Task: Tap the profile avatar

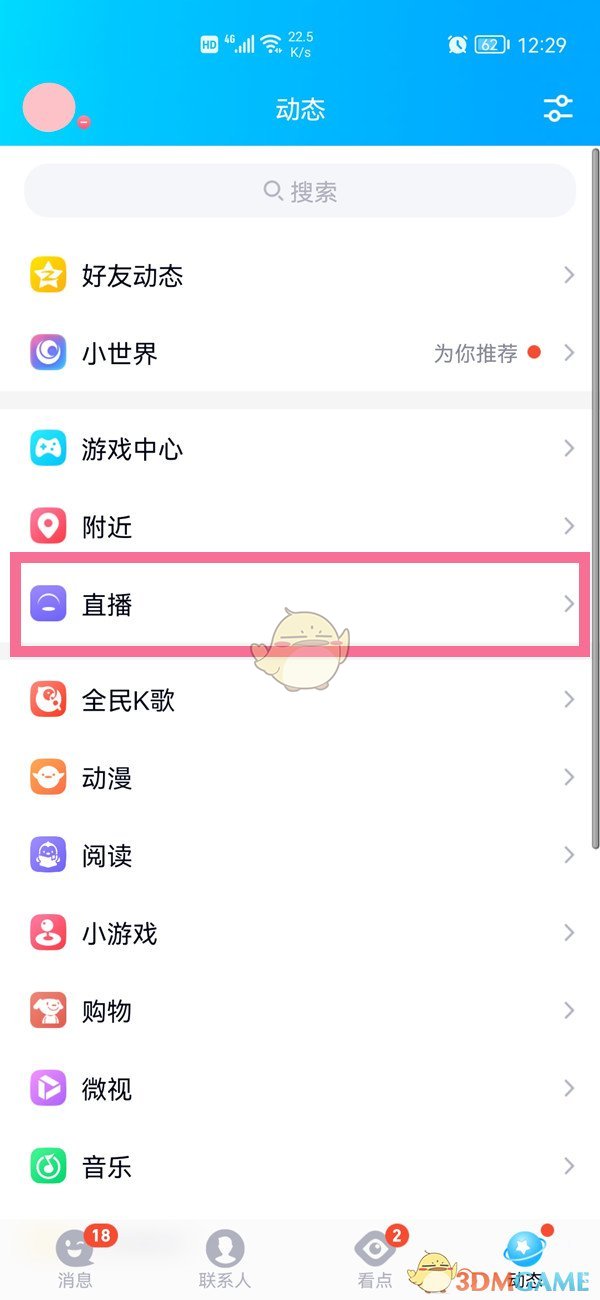Action: click(49, 108)
